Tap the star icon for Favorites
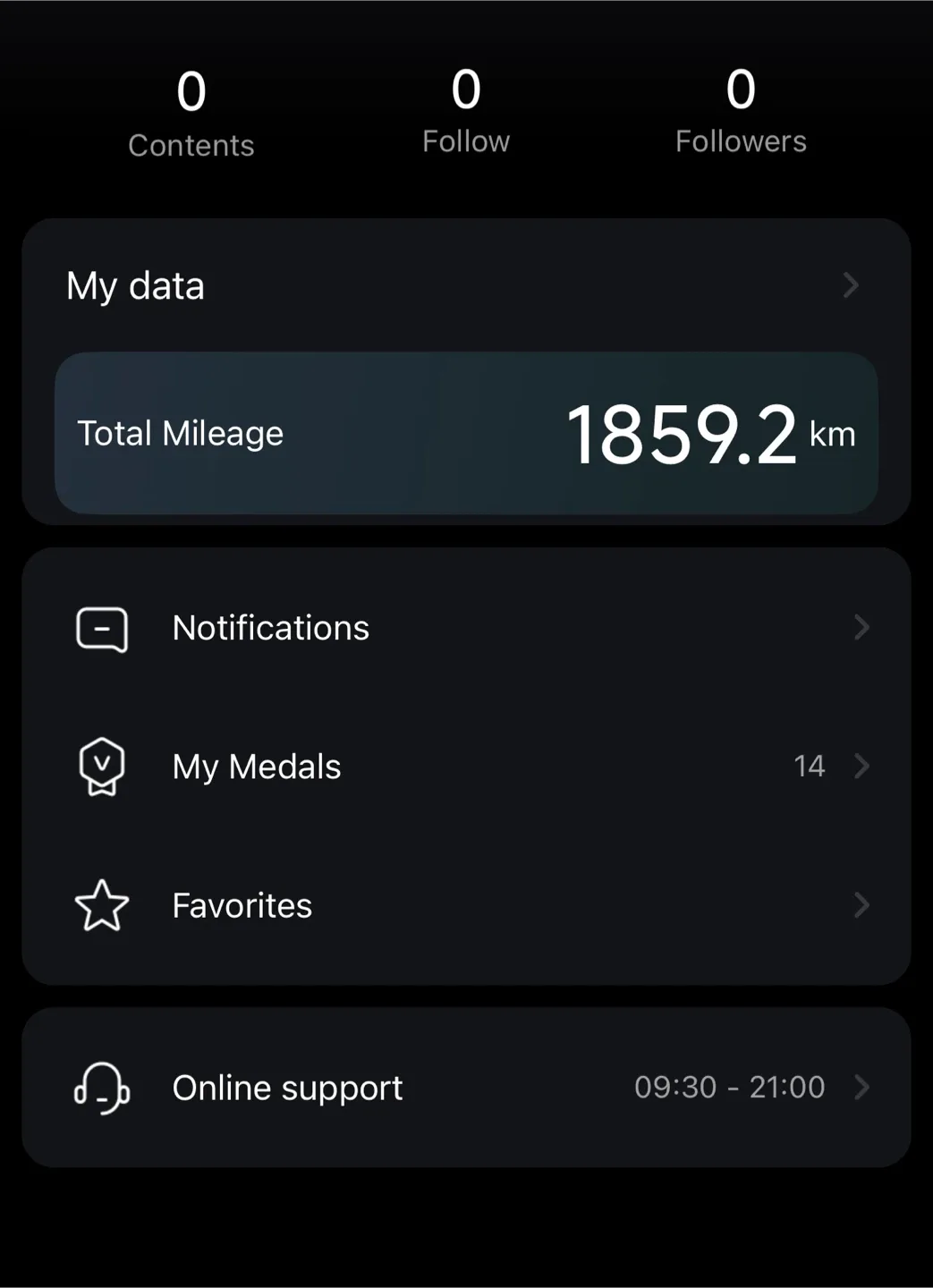The height and width of the screenshot is (1288, 933). click(x=102, y=906)
